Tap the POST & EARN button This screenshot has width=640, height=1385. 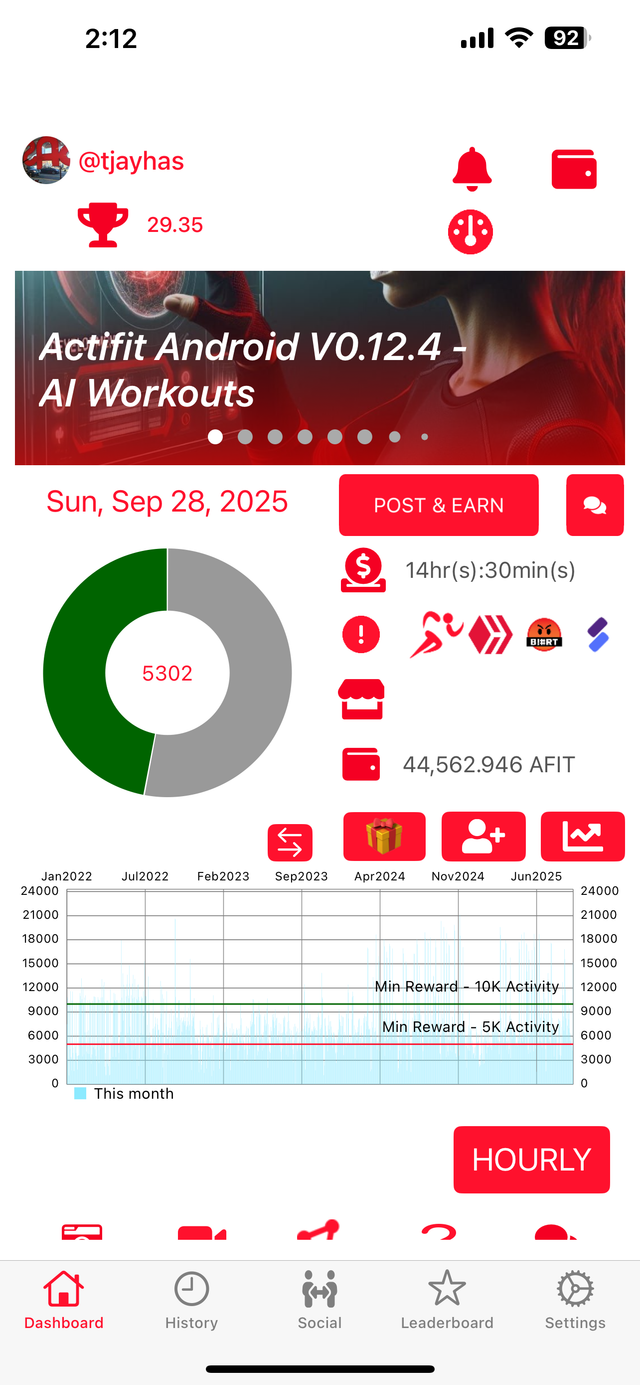pyautogui.click(x=439, y=505)
